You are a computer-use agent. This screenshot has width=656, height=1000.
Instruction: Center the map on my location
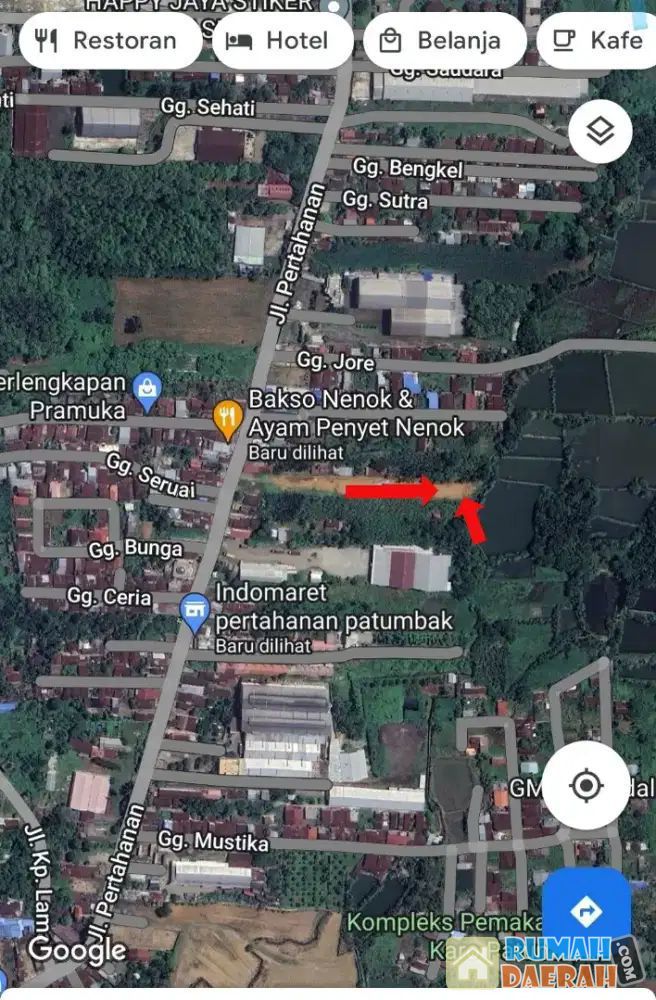pyautogui.click(x=586, y=785)
